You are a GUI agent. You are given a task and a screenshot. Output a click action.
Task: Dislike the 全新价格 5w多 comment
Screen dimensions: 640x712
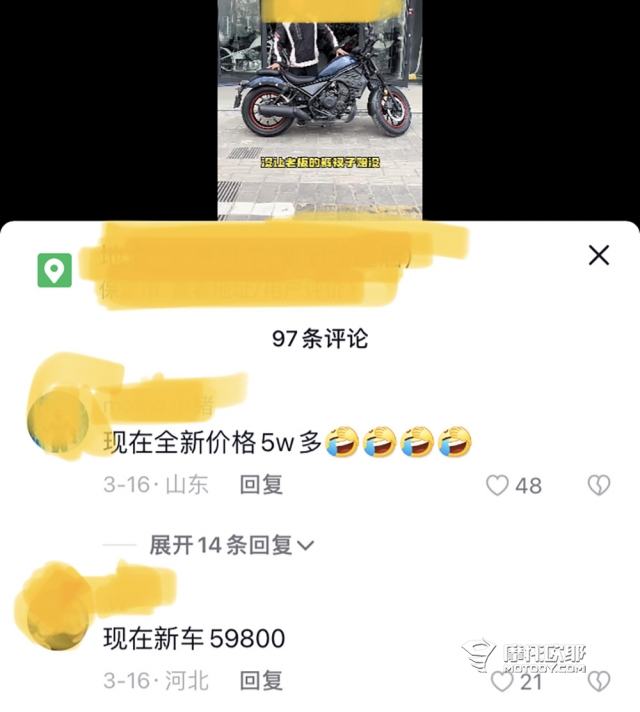pyautogui.click(x=598, y=485)
